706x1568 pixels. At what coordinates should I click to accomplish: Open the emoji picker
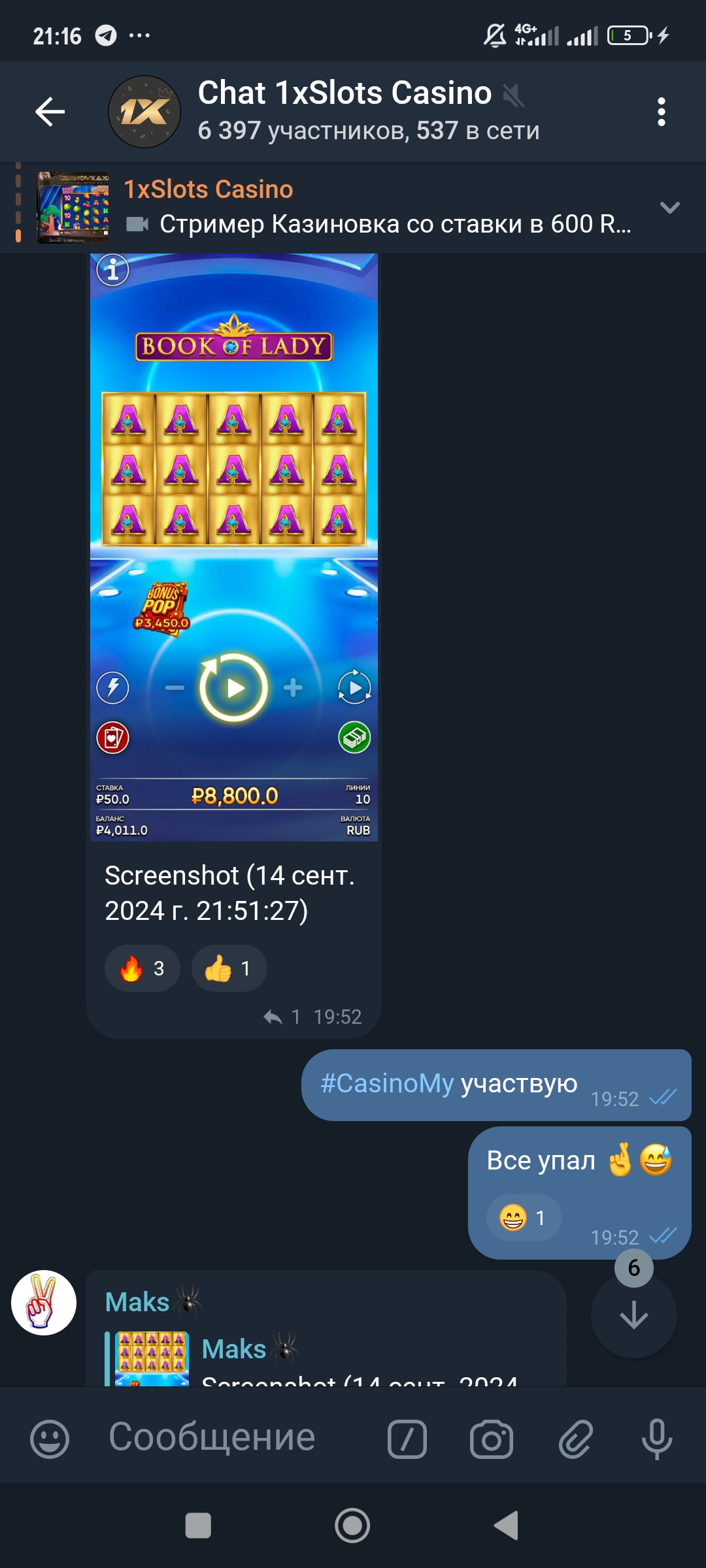point(50,1439)
